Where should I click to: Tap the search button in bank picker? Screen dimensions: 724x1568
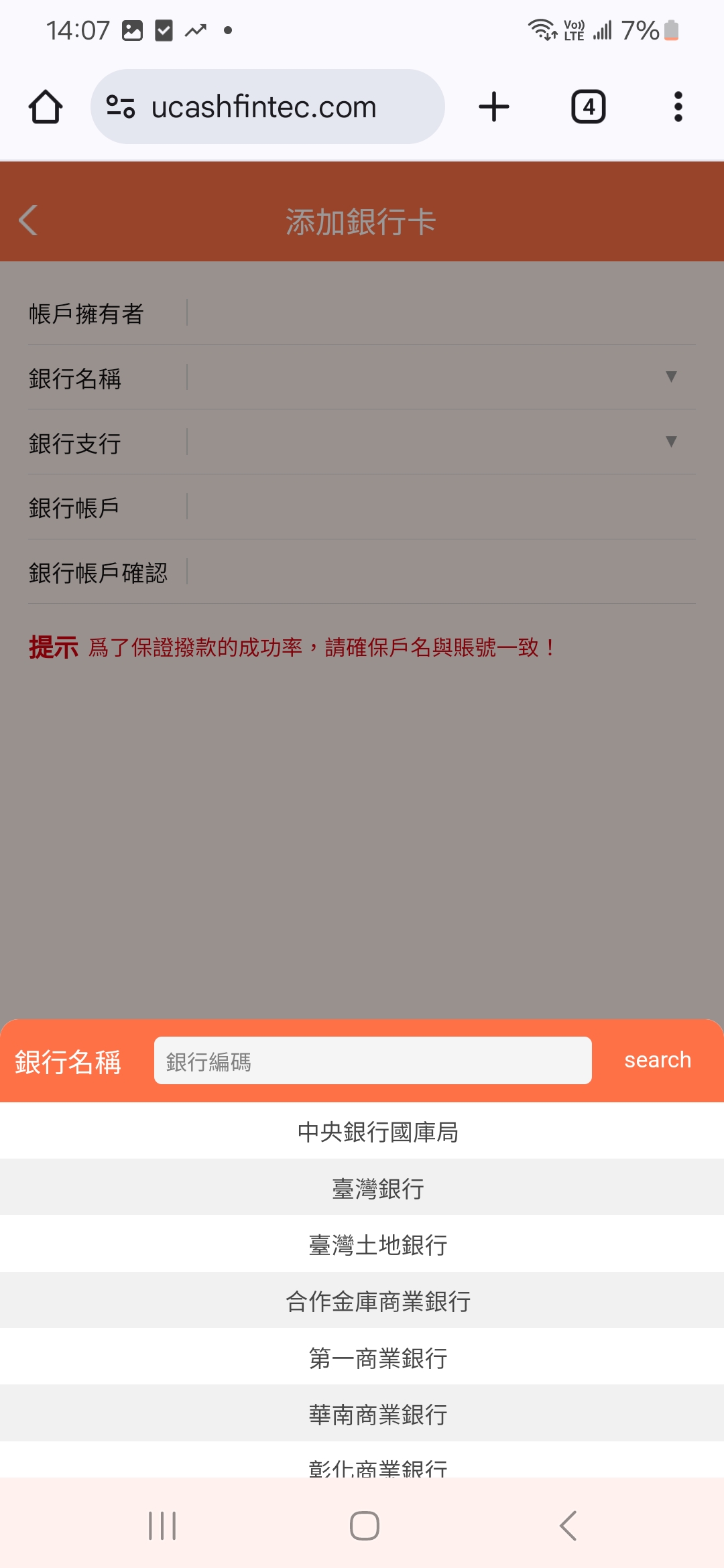657,1060
